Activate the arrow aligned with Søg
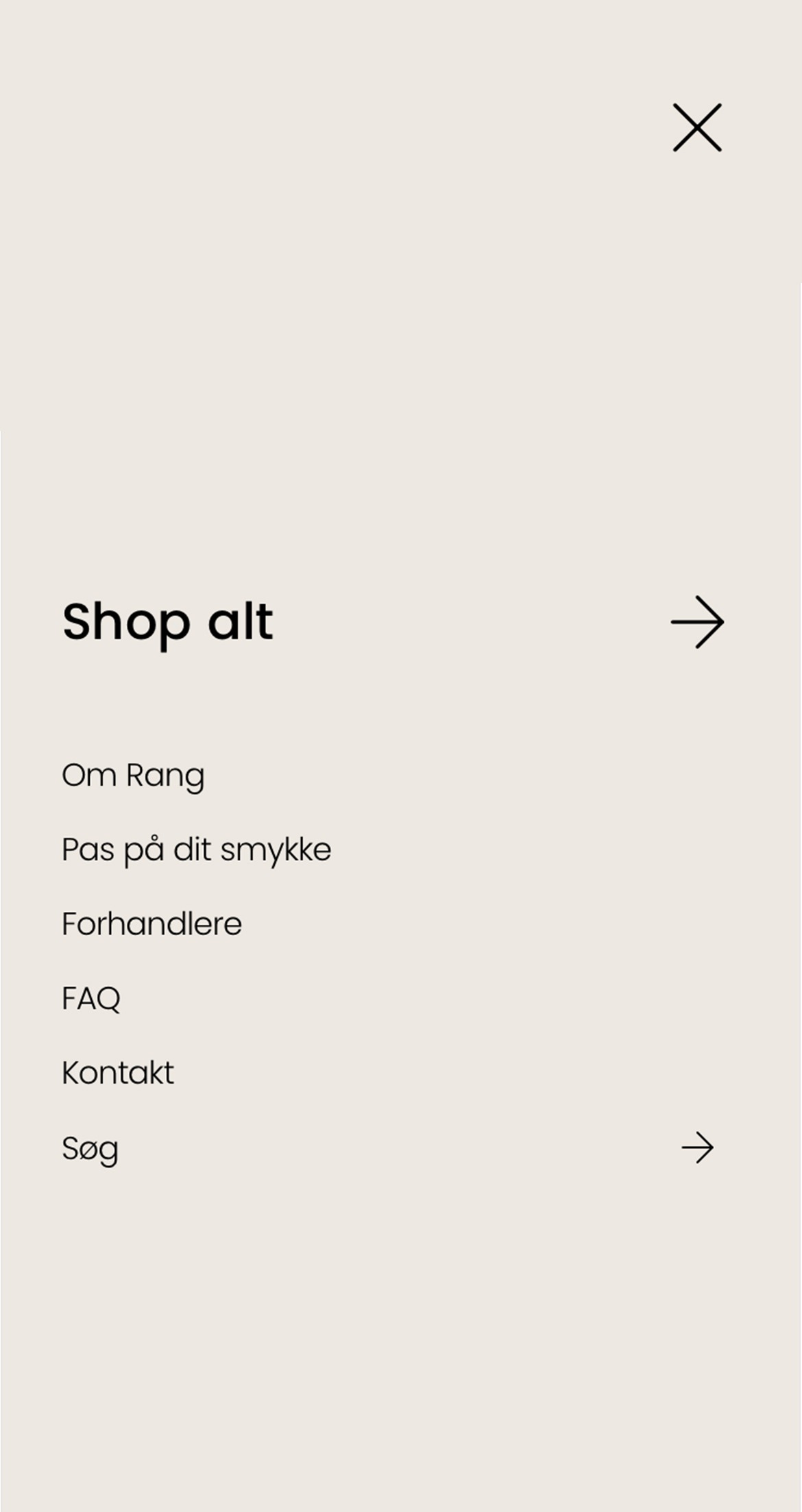 [696, 1148]
